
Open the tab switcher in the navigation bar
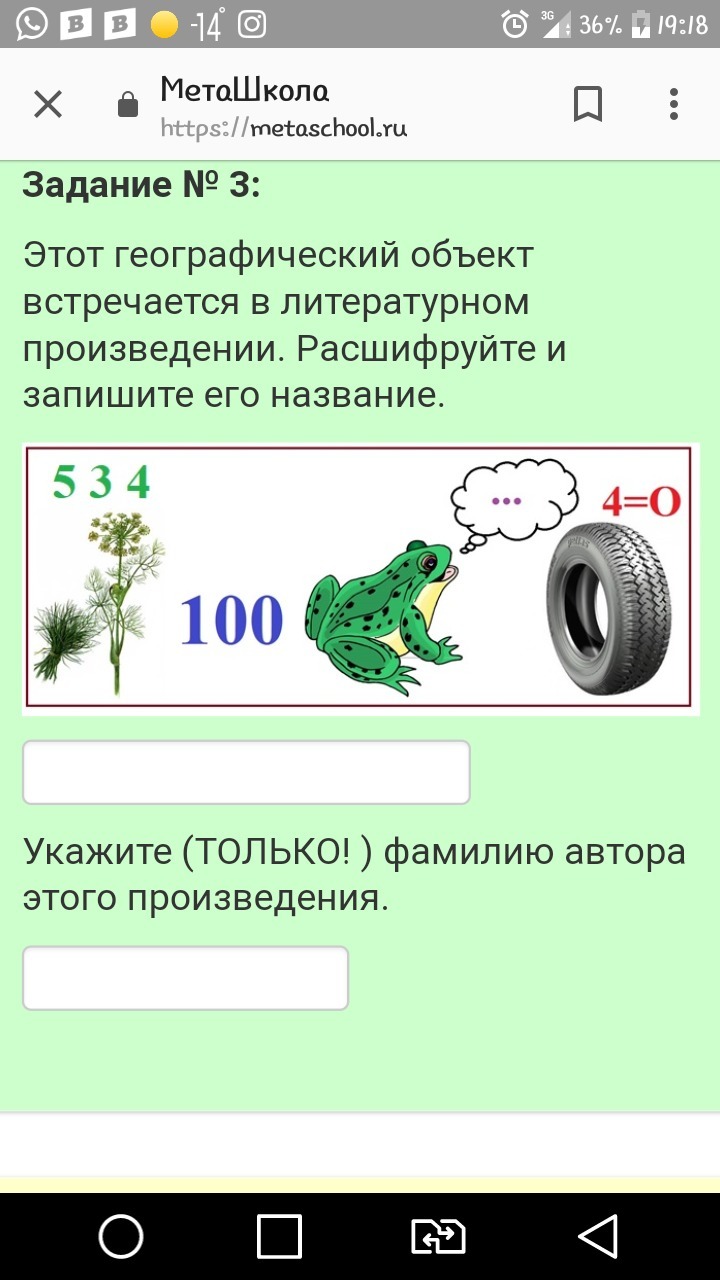437,1237
